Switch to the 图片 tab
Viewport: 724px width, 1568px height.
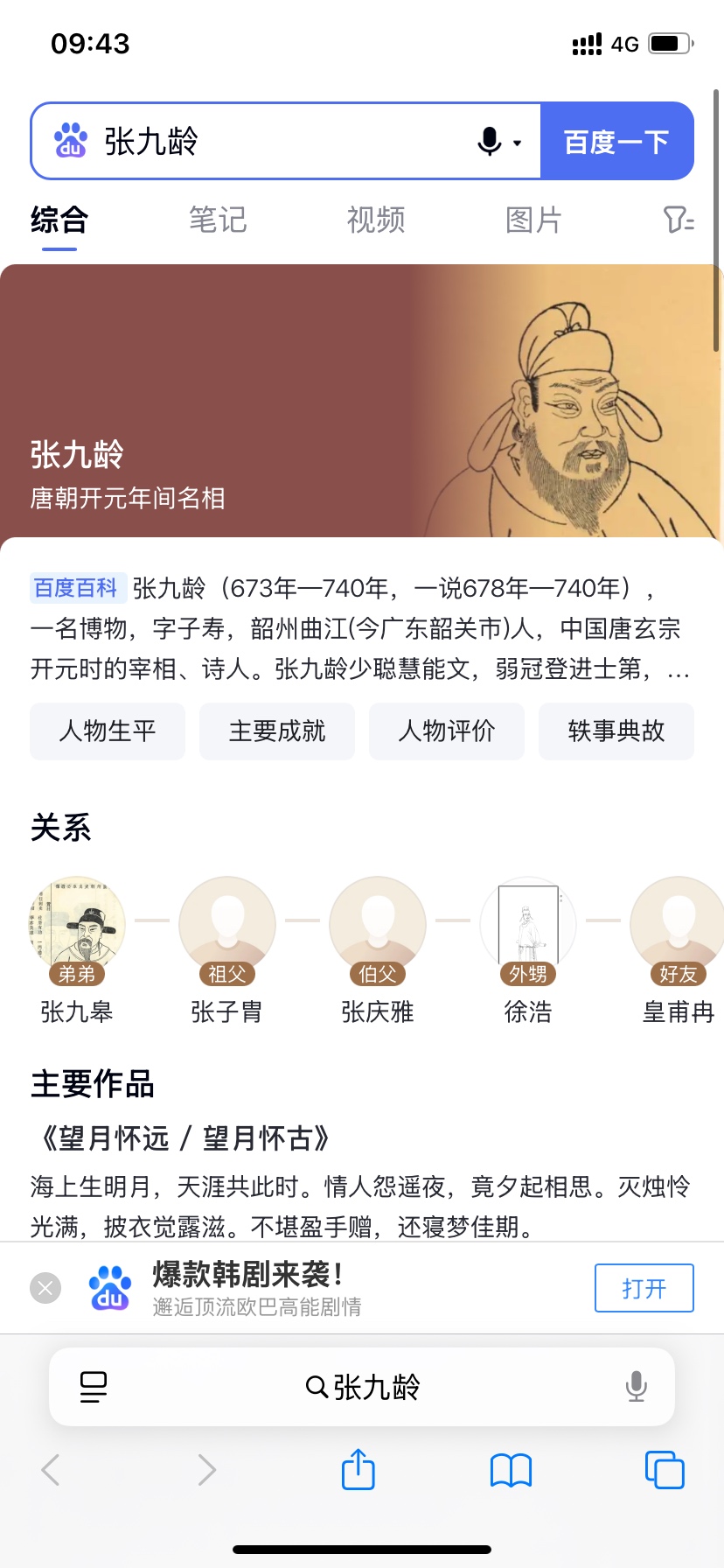[x=533, y=220]
